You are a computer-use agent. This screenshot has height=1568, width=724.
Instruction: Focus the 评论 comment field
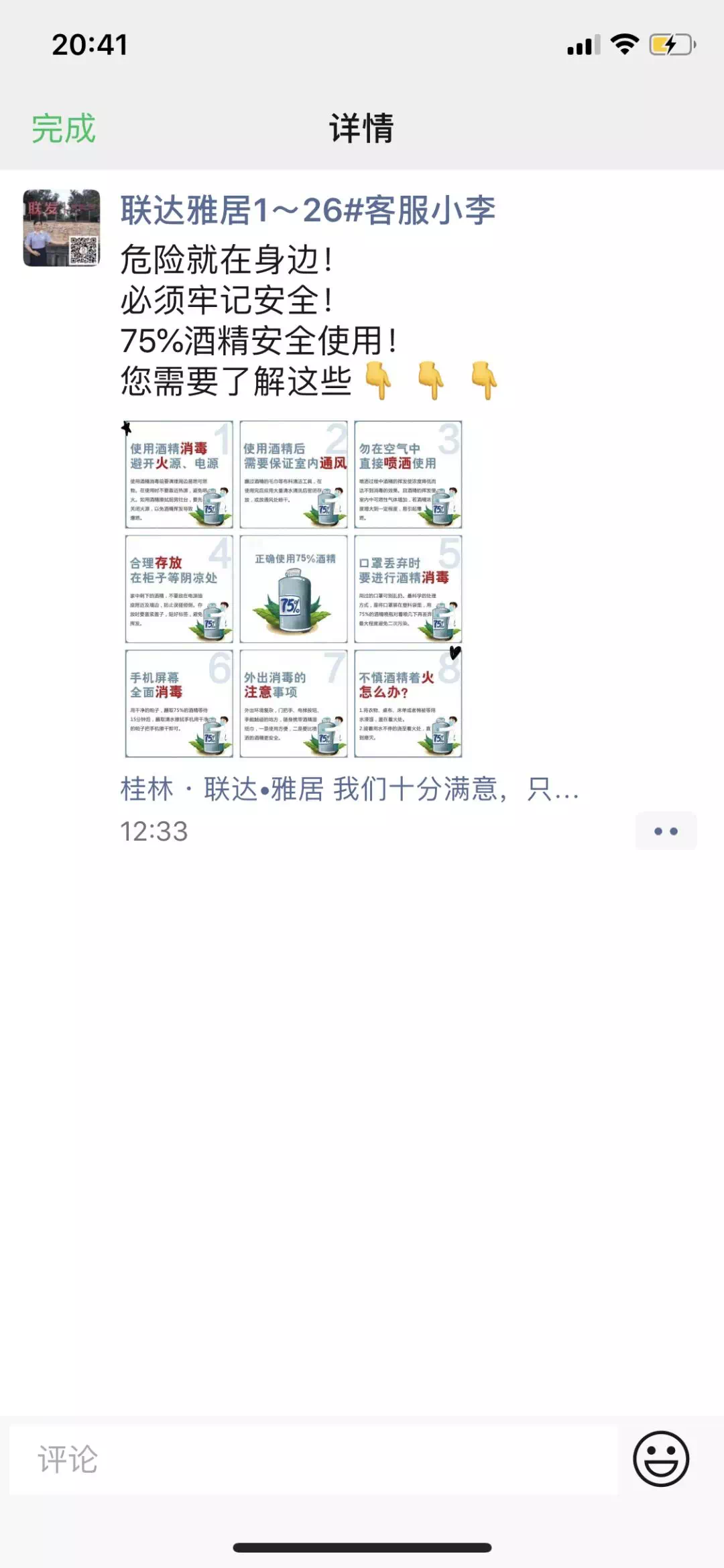pos(314,1459)
